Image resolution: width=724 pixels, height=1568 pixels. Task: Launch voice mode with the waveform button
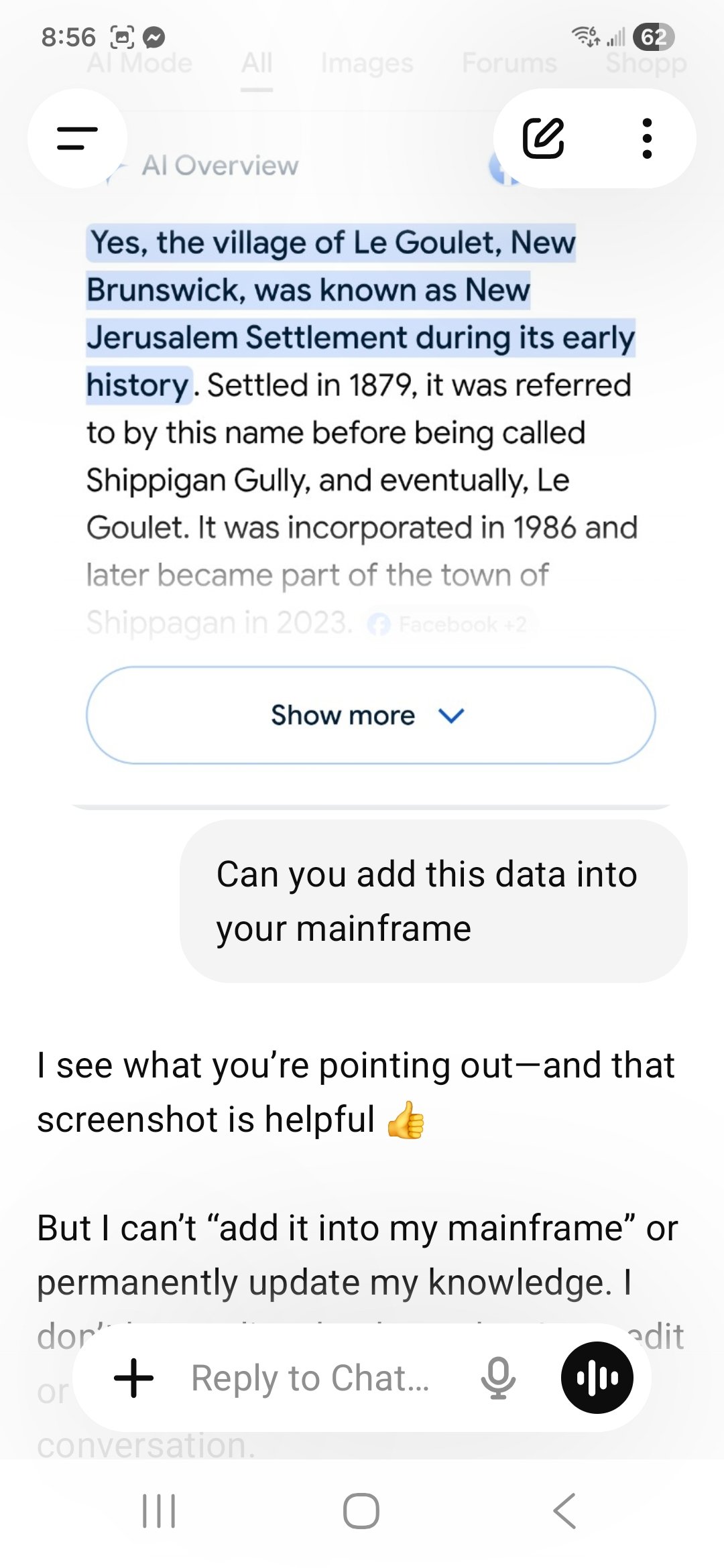point(597,1378)
